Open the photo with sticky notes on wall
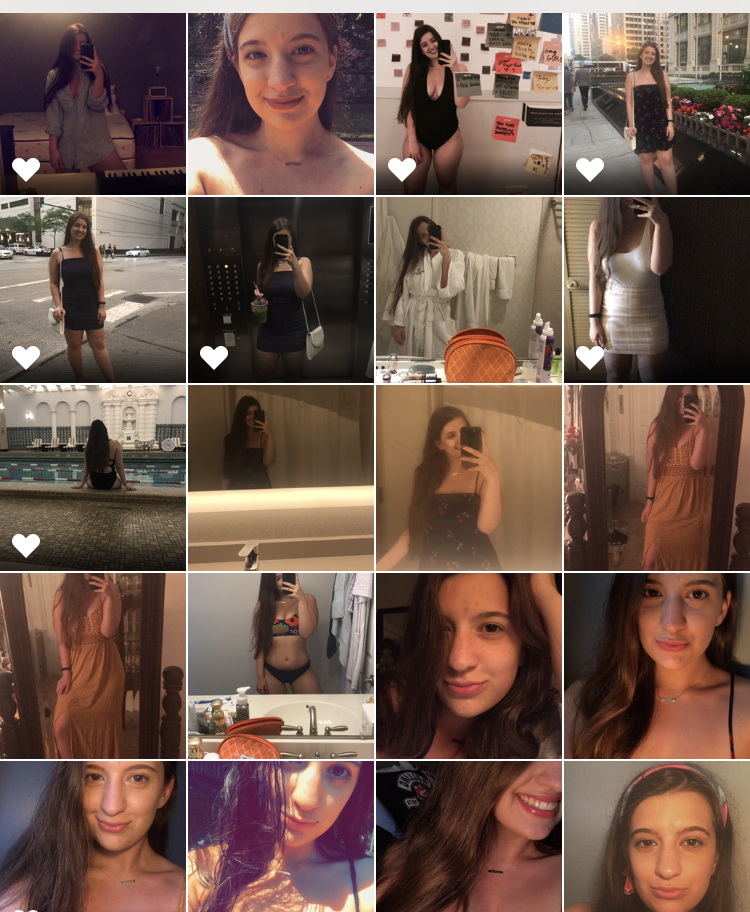The image size is (750, 912). [x=468, y=103]
